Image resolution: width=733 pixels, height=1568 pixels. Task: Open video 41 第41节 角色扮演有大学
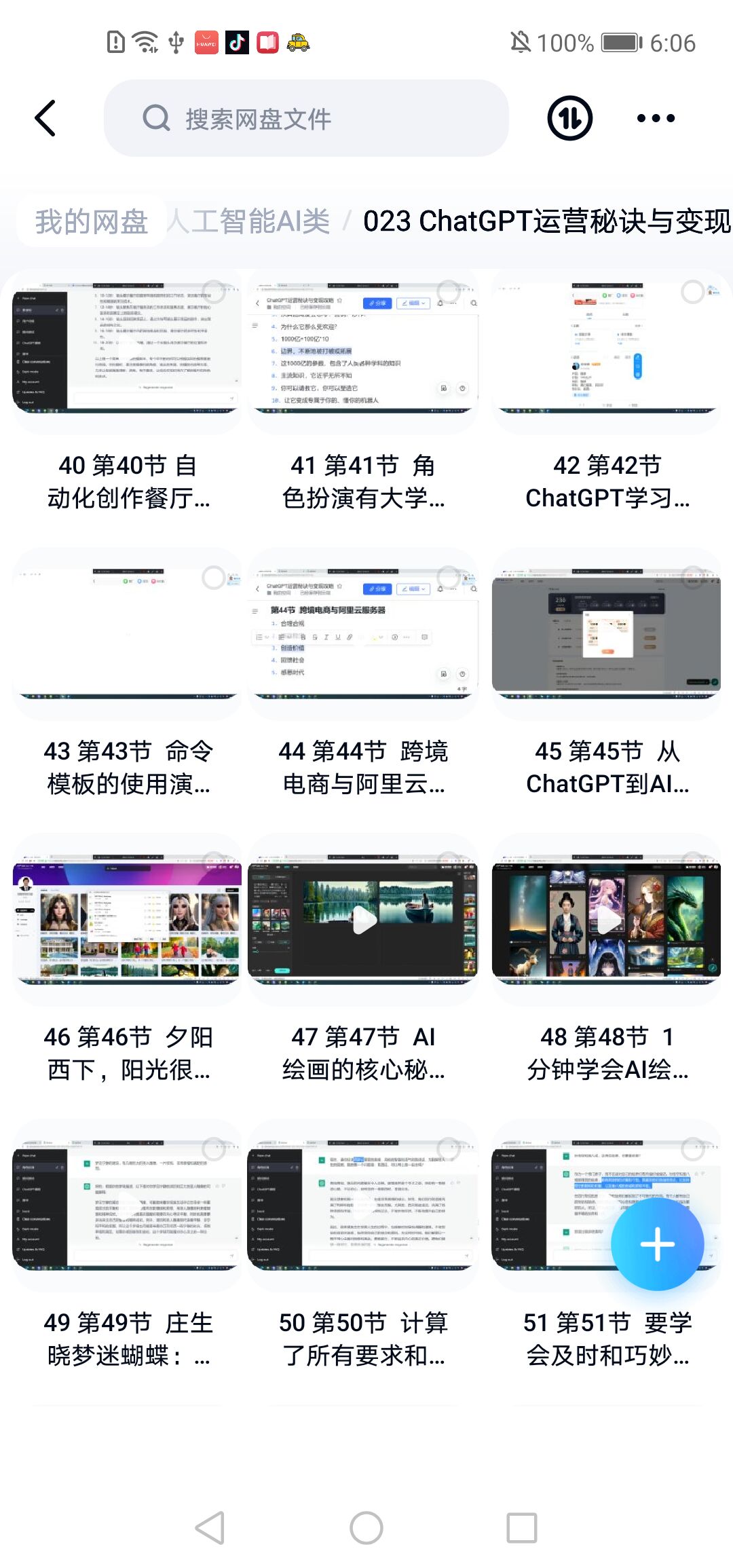pyautogui.click(x=363, y=350)
